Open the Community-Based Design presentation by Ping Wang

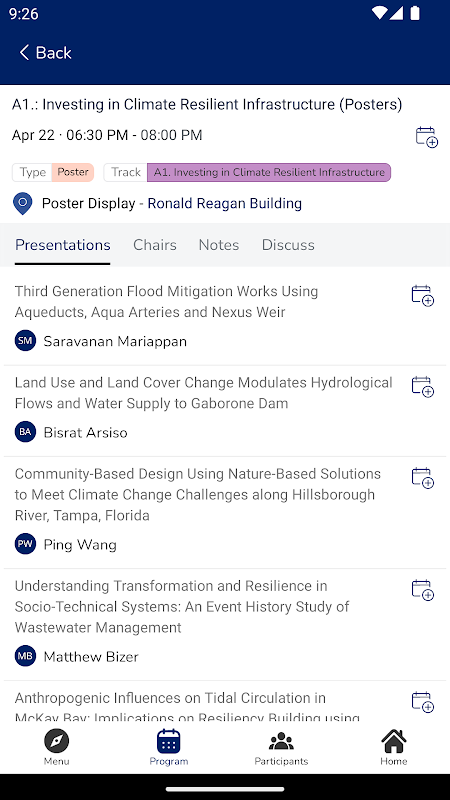[x=198, y=494]
